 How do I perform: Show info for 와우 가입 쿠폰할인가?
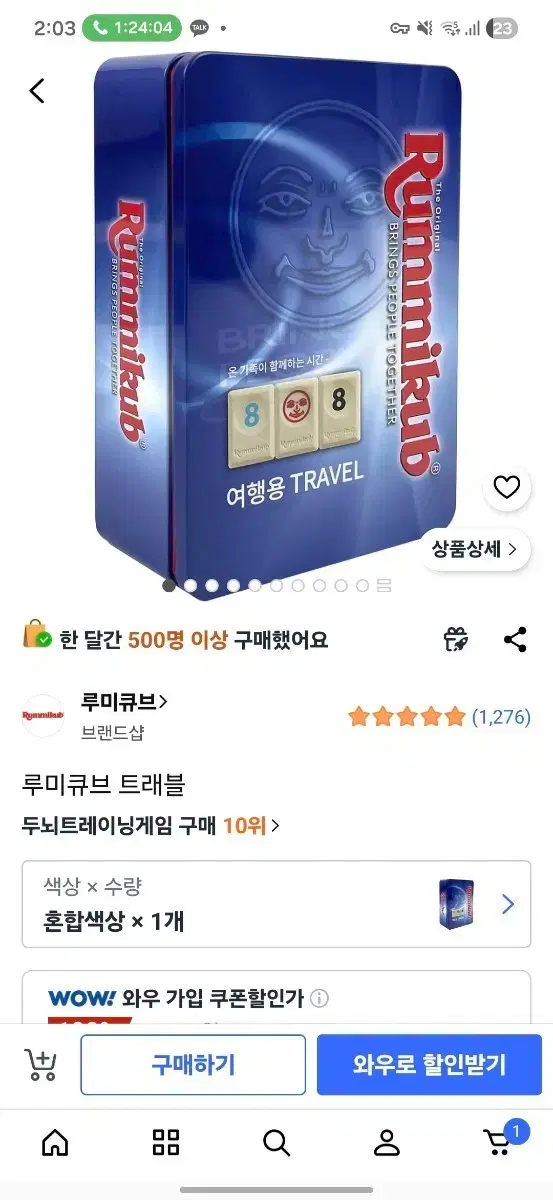[319, 998]
